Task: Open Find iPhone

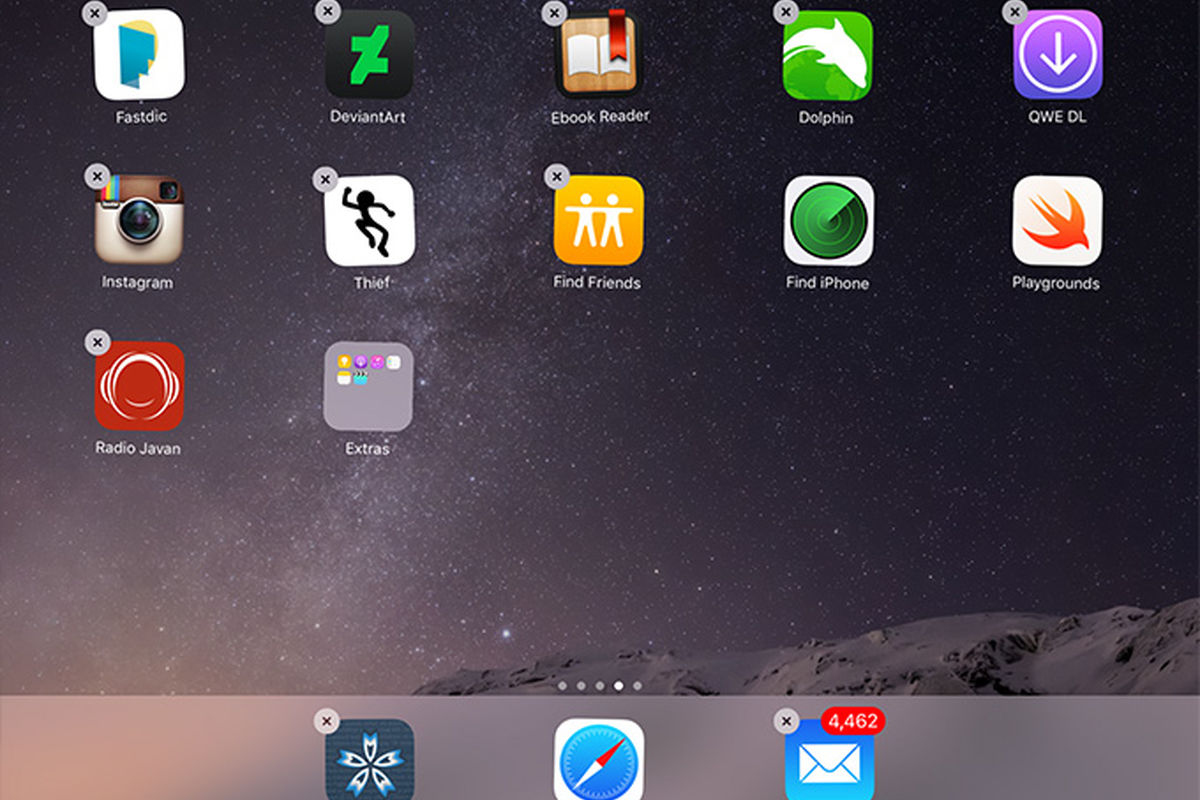Action: [x=828, y=221]
